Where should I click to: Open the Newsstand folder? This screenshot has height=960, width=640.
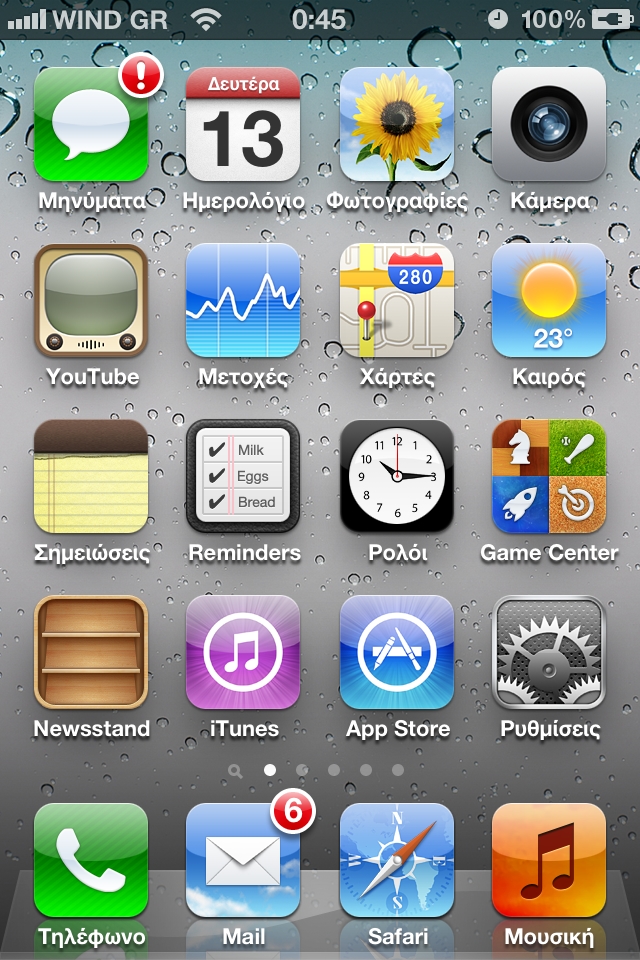(x=91, y=653)
